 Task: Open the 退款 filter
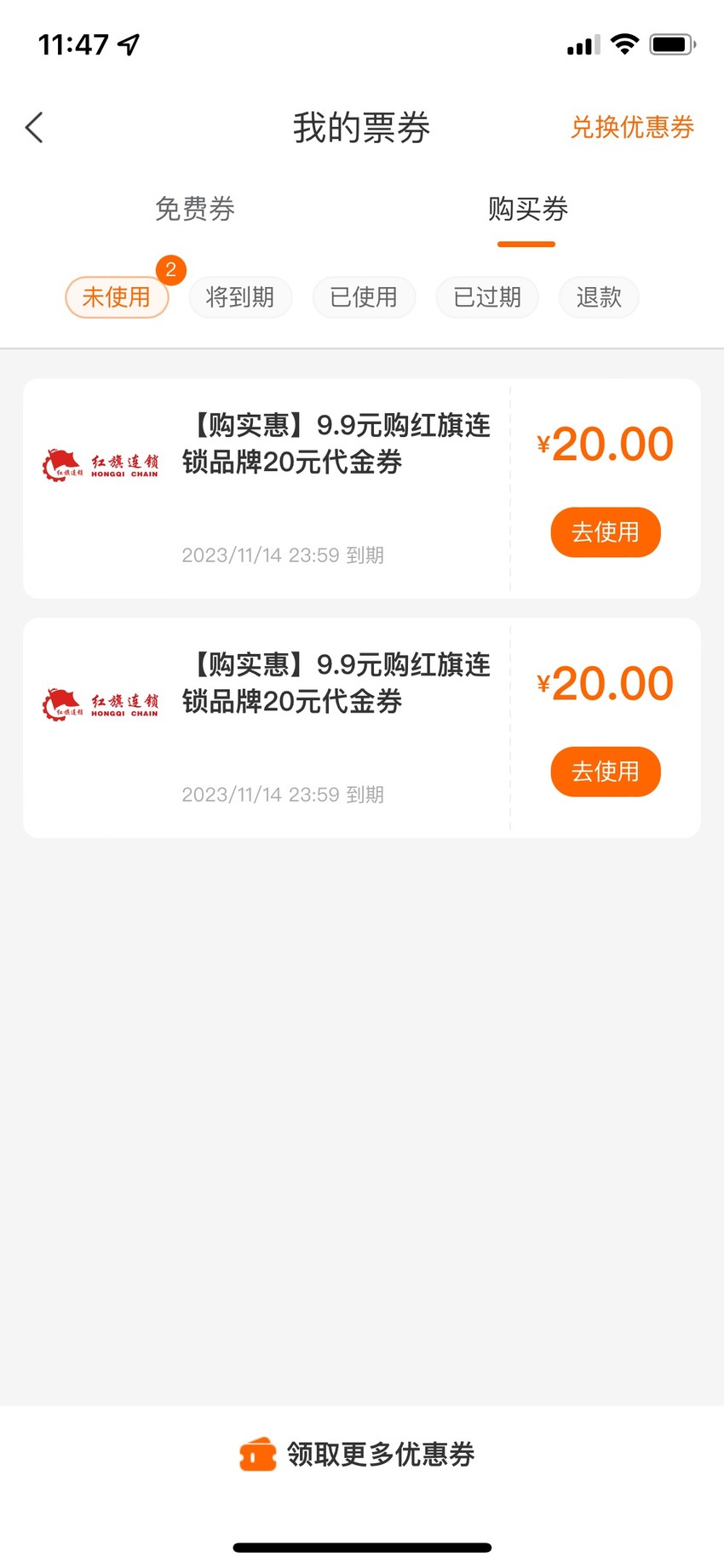(599, 297)
